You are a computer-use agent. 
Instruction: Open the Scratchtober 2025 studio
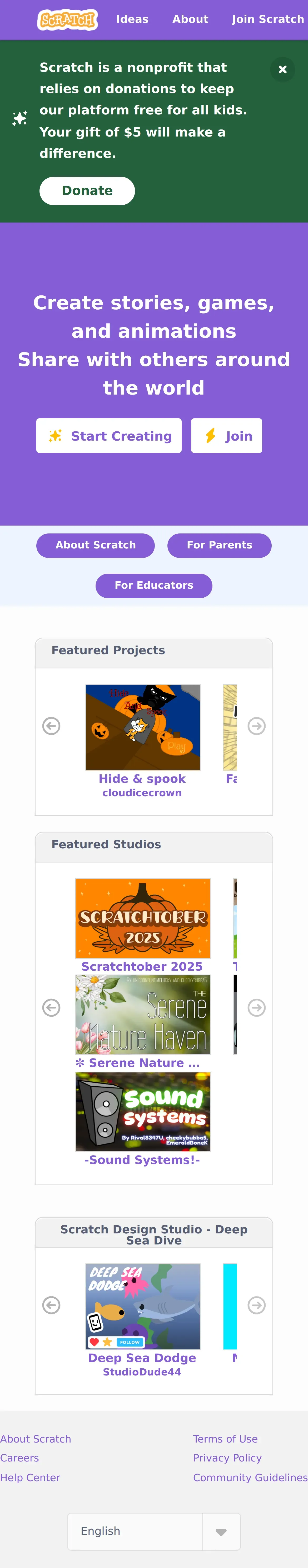point(142,966)
